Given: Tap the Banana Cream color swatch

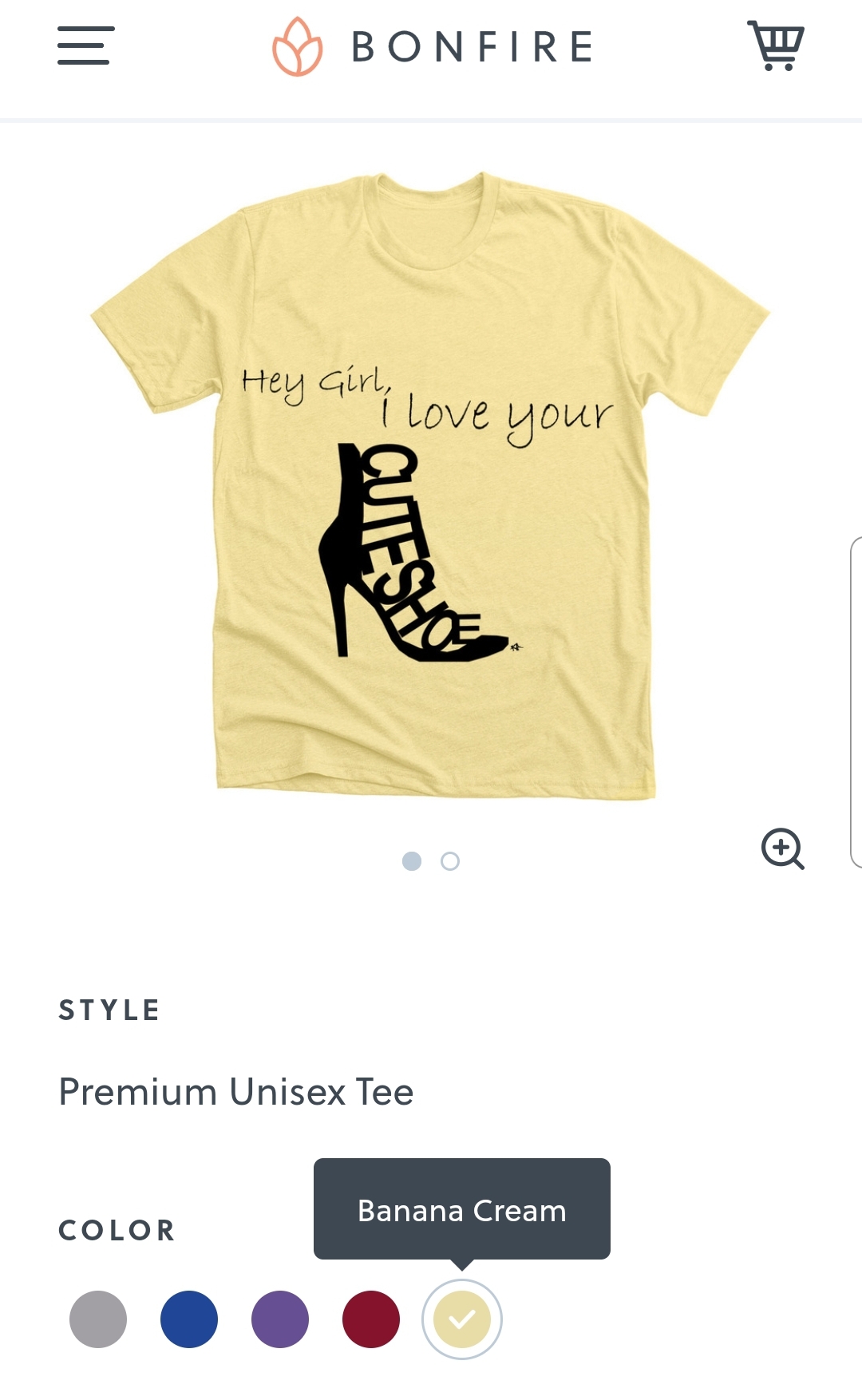Looking at the screenshot, I should [462, 1319].
